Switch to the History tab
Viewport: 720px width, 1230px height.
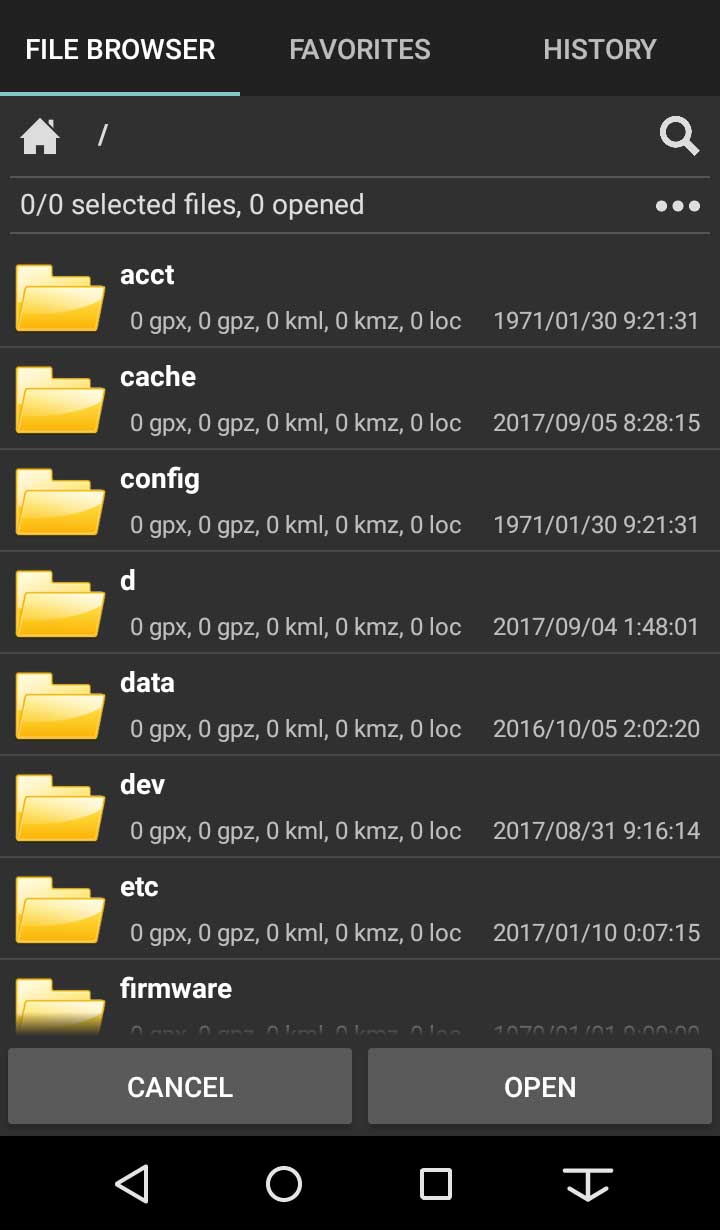point(600,49)
